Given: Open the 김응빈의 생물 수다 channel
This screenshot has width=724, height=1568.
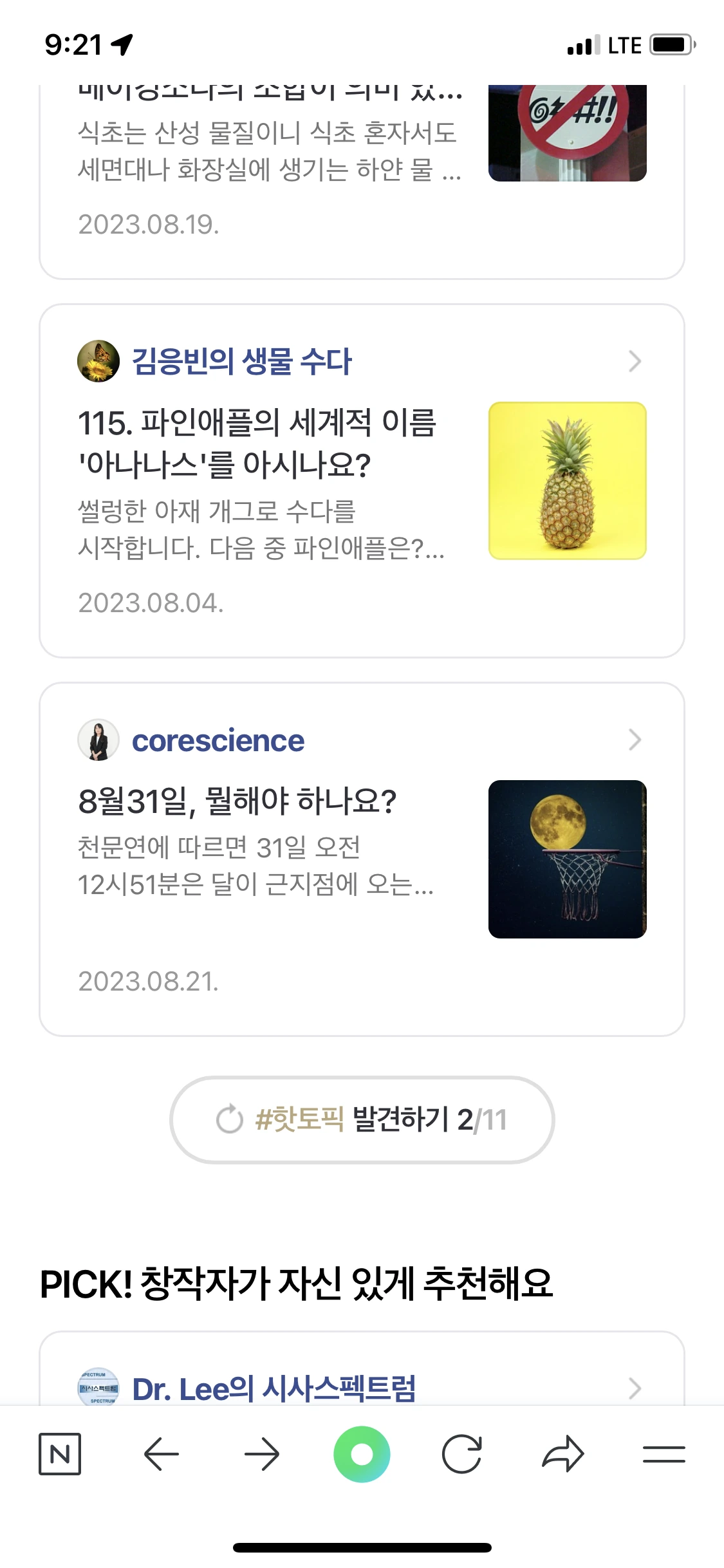Looking at the screenshot, I should [x=242, y=361].
